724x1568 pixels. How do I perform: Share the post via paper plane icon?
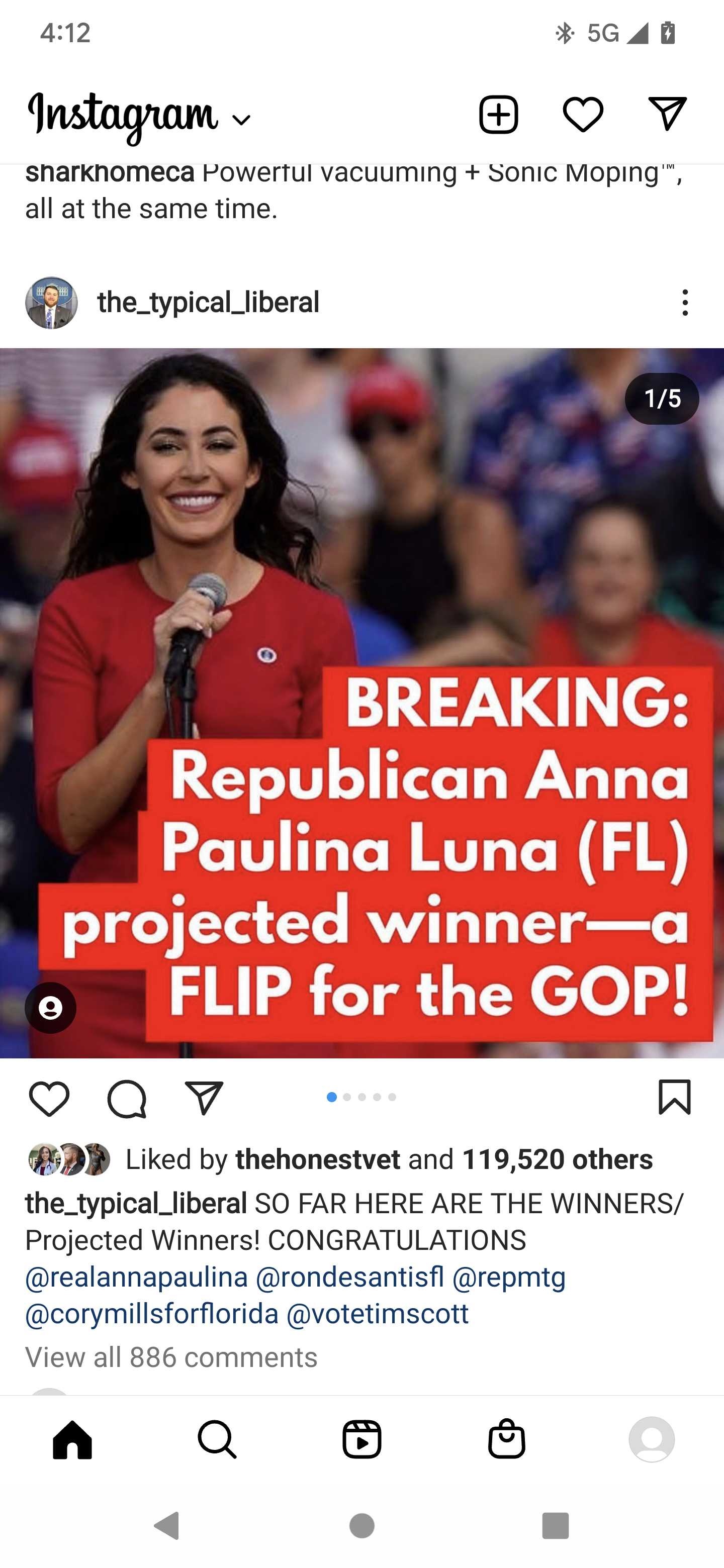click(204, 1098)
